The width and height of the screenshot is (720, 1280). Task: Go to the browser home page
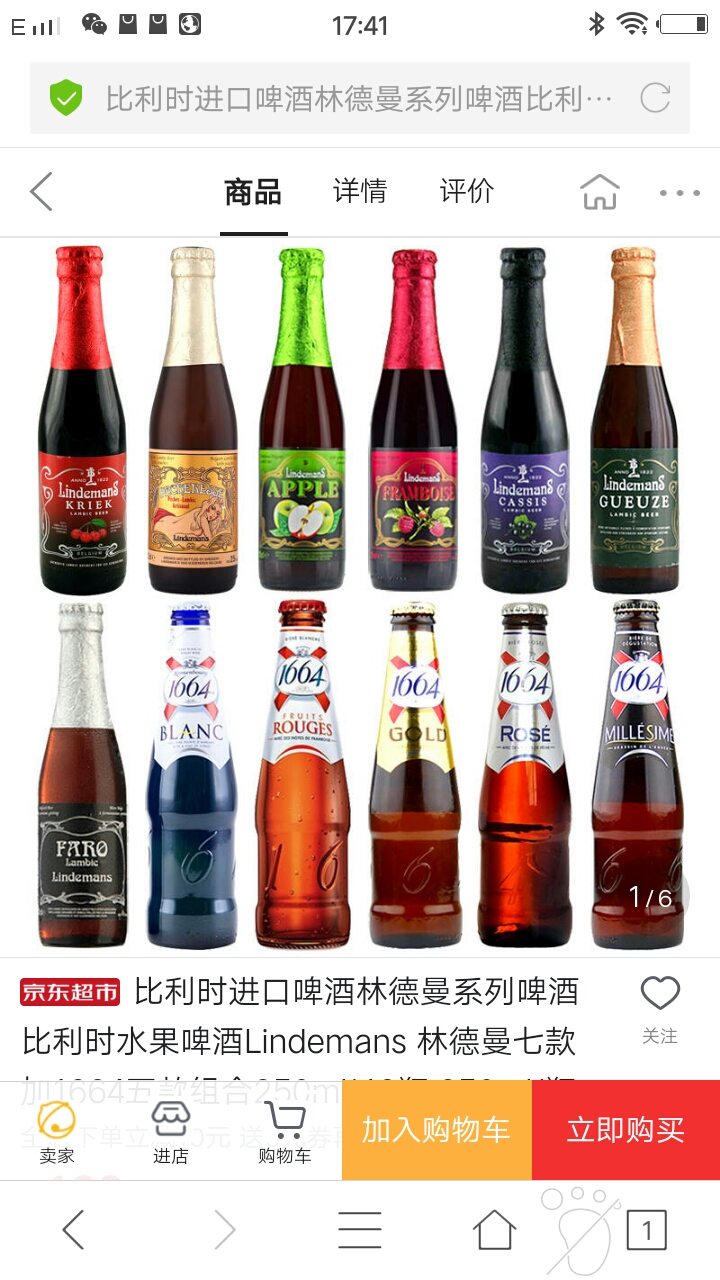pos(495,1230)
